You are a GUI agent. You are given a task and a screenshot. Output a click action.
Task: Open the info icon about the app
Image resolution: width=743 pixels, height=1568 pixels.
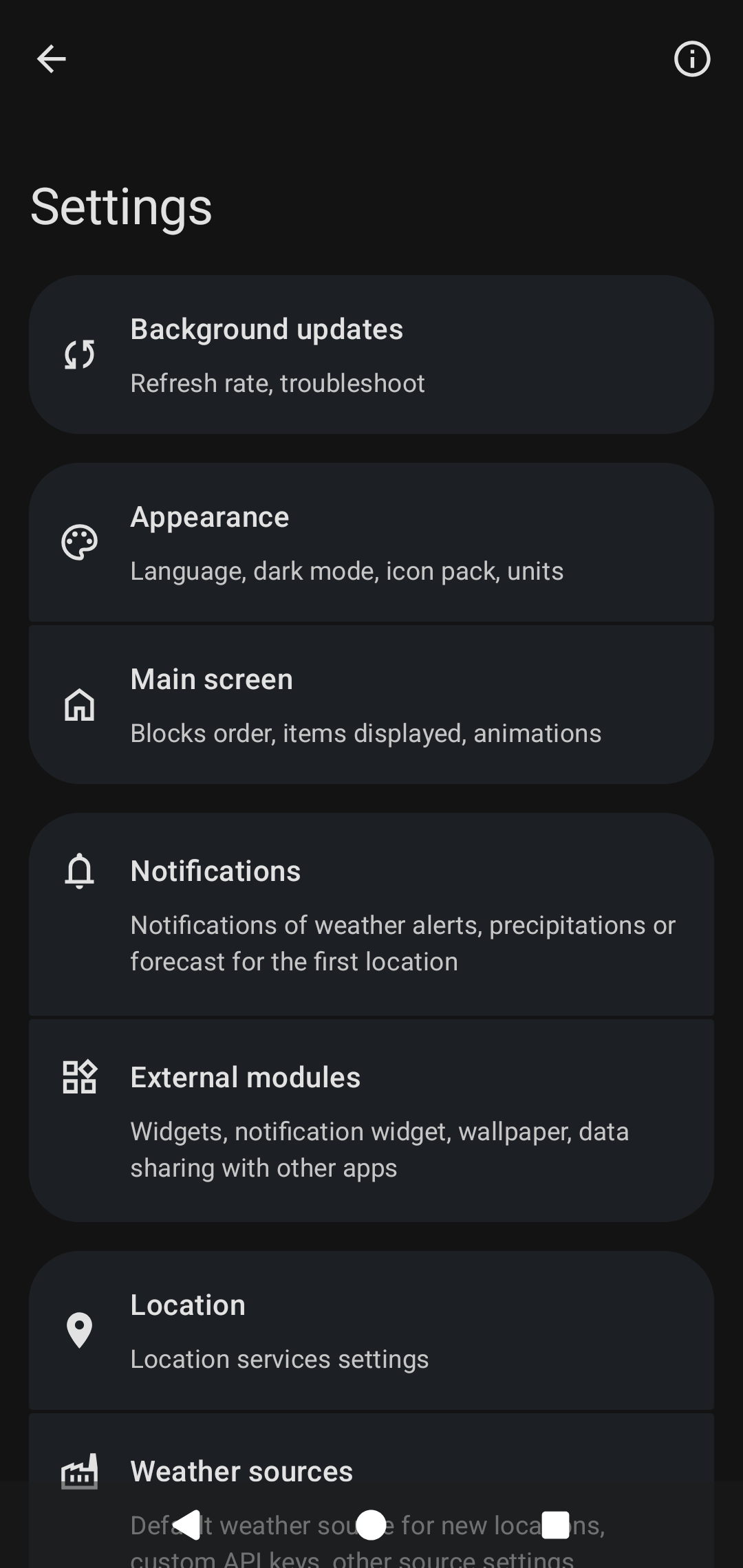pos(691,59)
